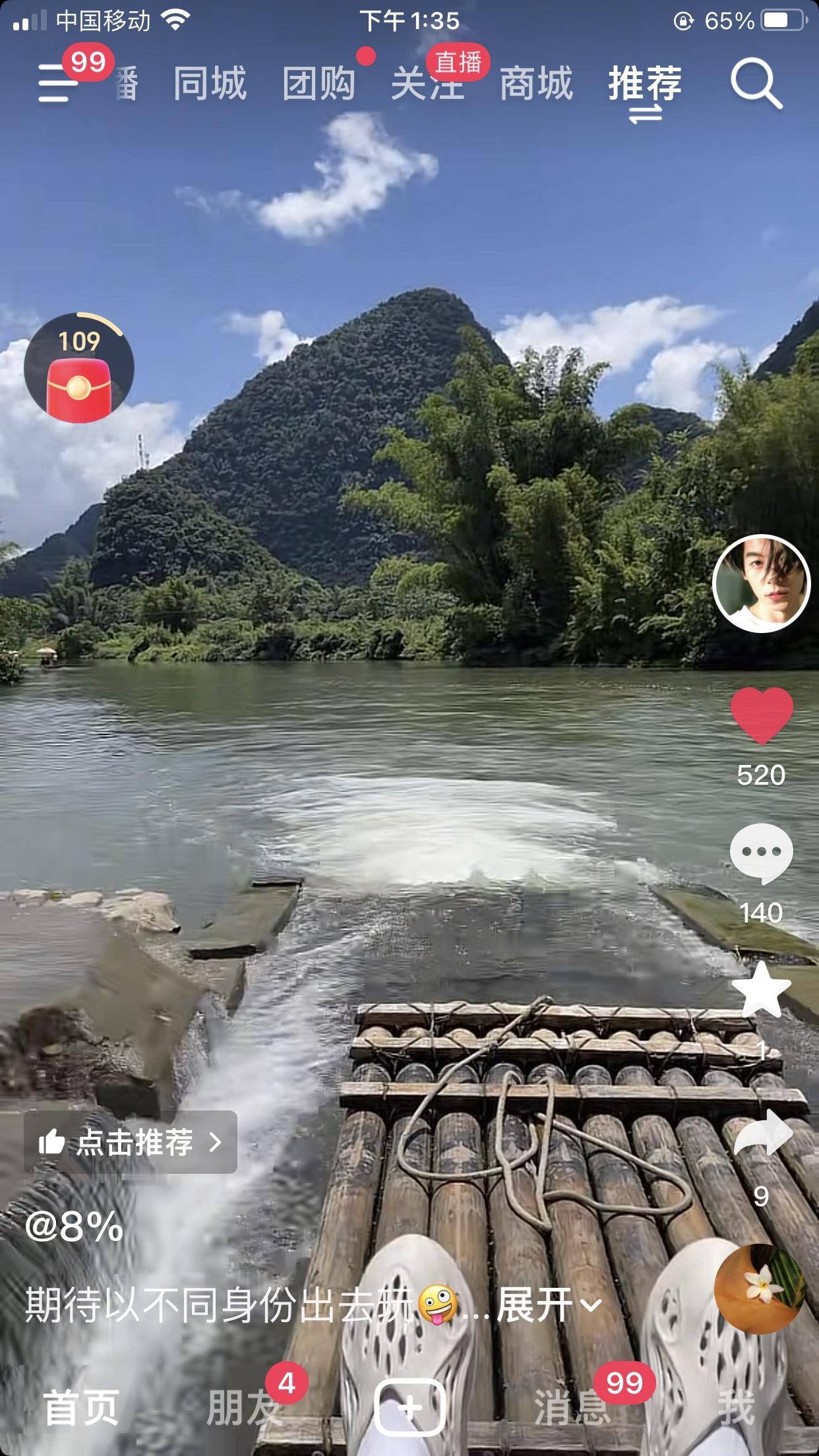The width and height of the screenshot is (819, 1456).
Task: Open the 消息 messages tab
Action: [x=571, y=1407]
